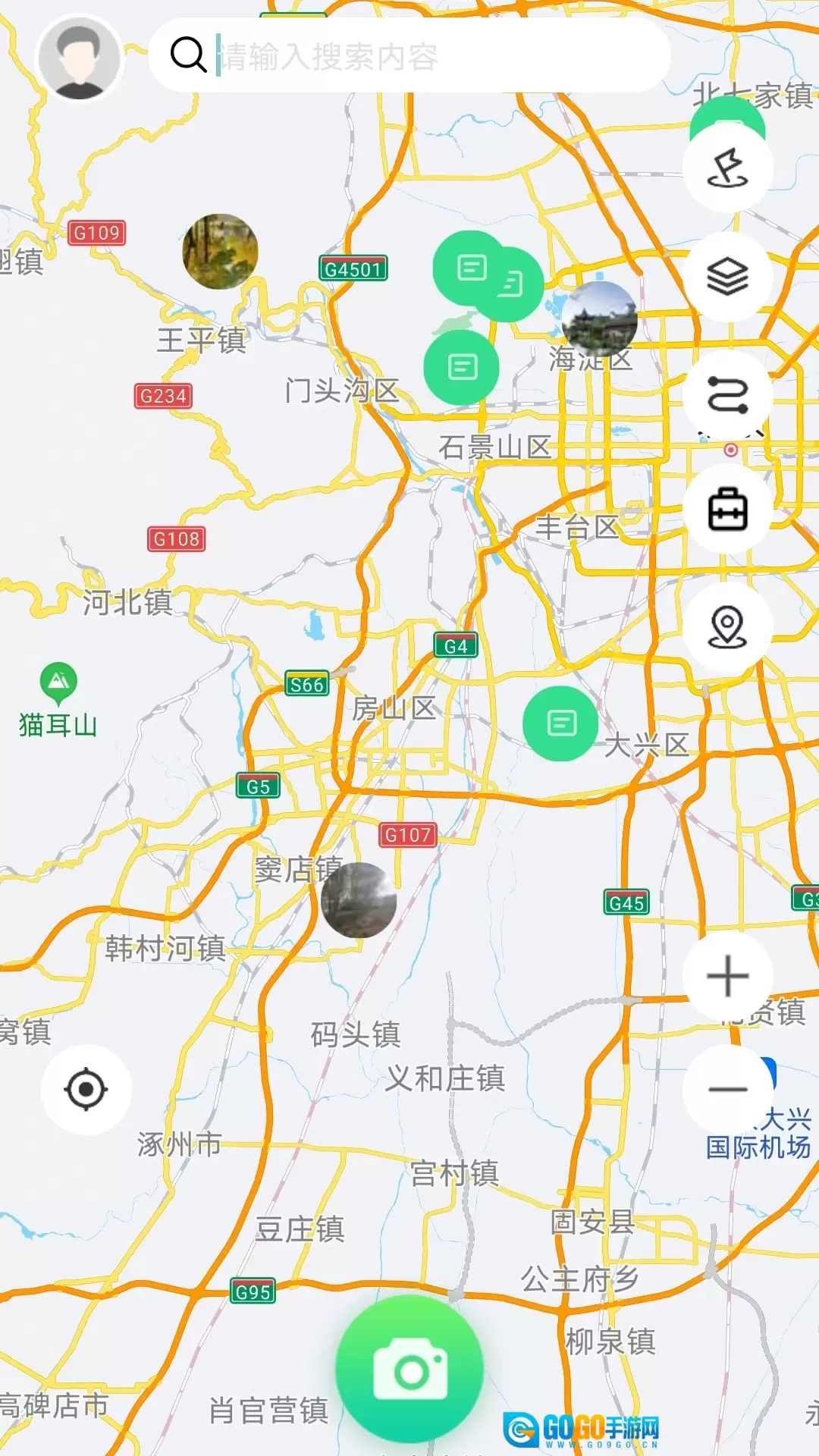Tap the search field to enter content
The height and width of the screenshot is (1456, 819).
click(409, 56)
